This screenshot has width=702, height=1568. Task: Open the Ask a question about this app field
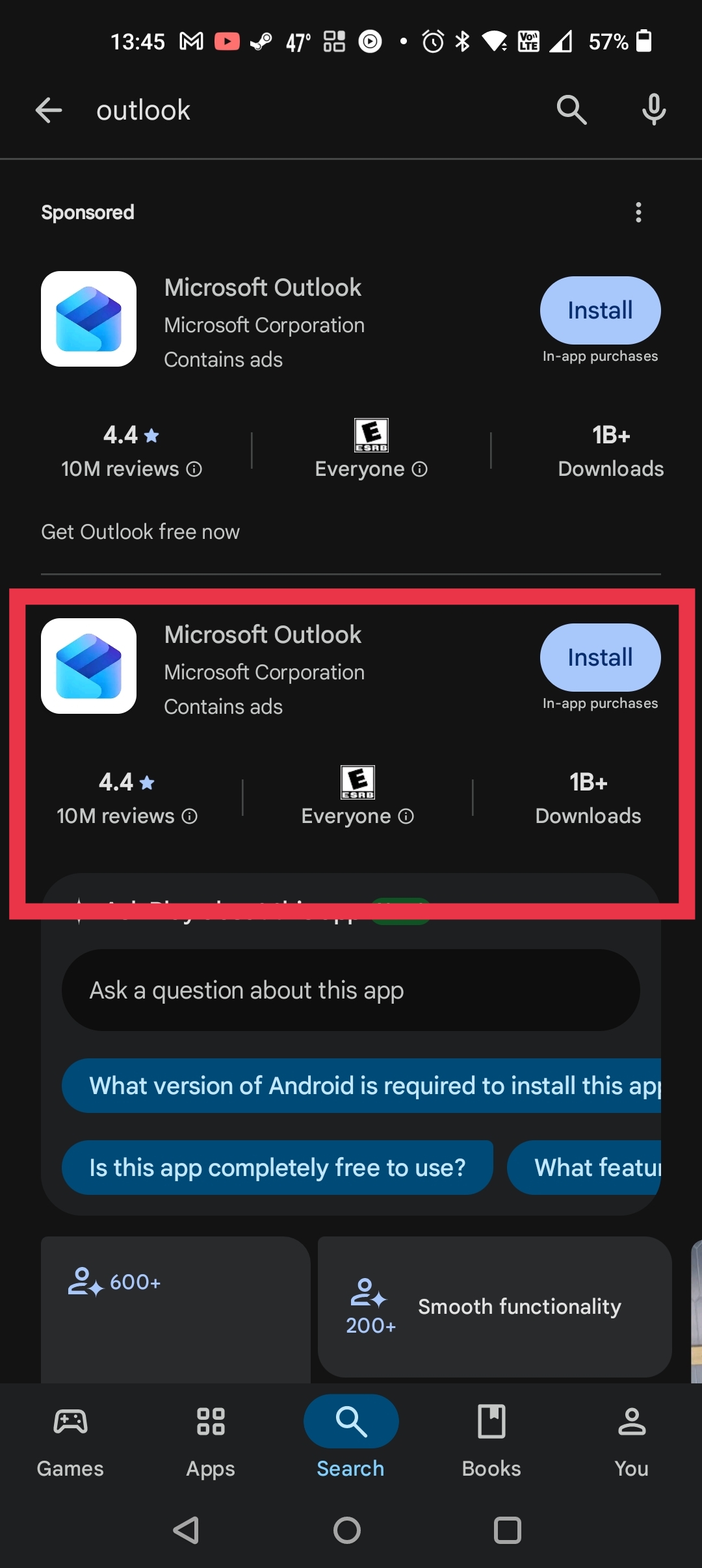[x=350, y=990]
